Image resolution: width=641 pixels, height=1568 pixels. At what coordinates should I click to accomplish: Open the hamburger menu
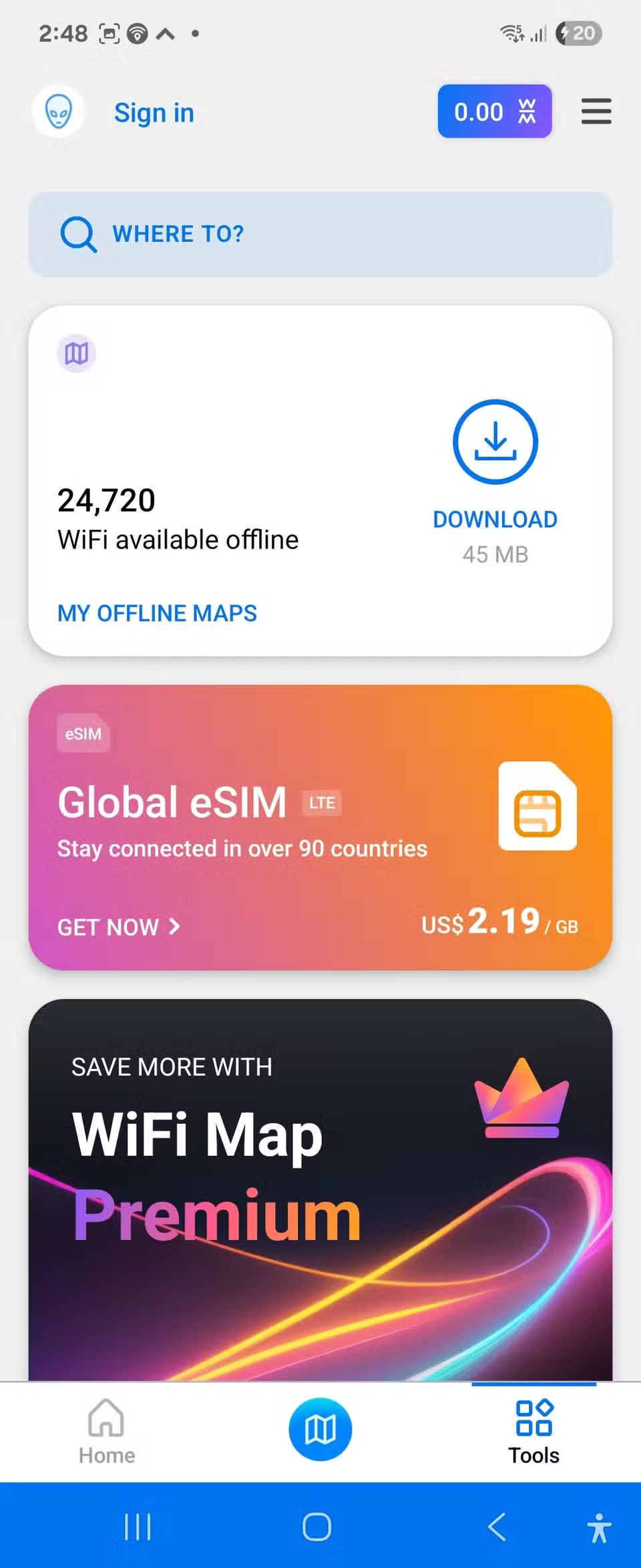(596, 112)
